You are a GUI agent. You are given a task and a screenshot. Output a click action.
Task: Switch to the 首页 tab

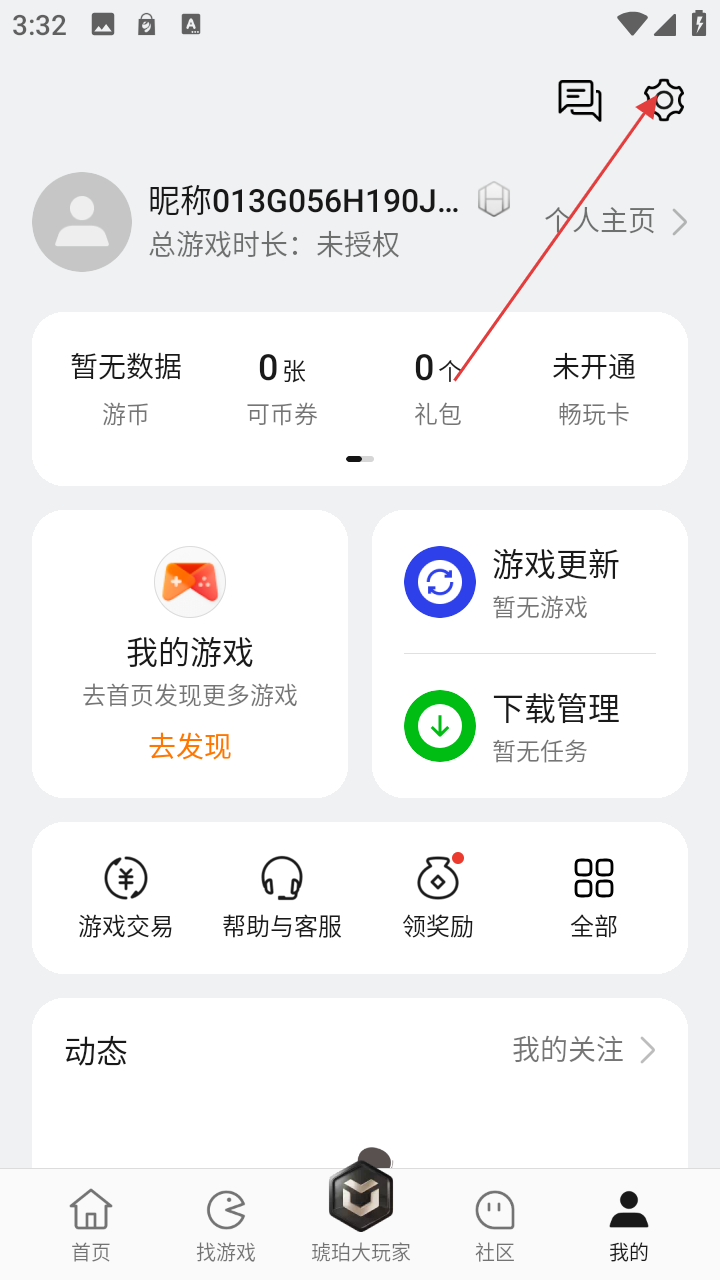(90, 1225)
